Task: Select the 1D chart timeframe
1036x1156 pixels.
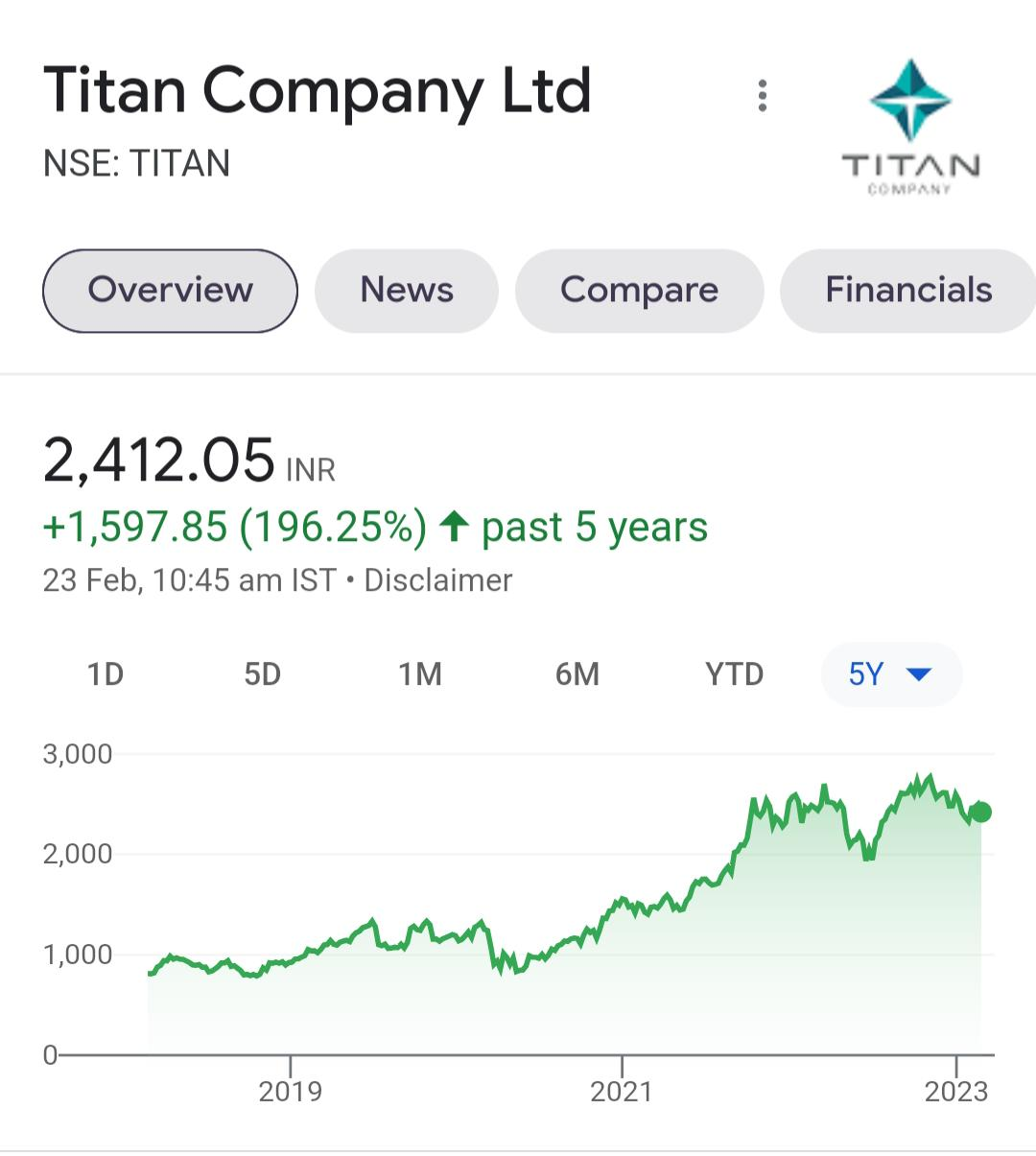Action: coord(105,674)
